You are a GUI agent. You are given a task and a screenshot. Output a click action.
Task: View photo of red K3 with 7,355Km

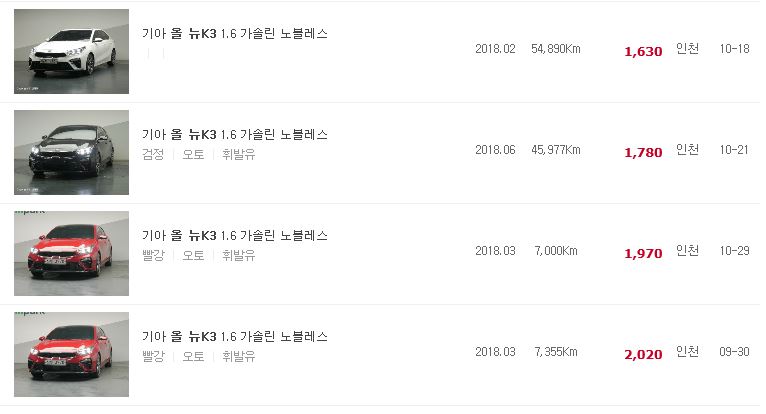tap(71, 355)
